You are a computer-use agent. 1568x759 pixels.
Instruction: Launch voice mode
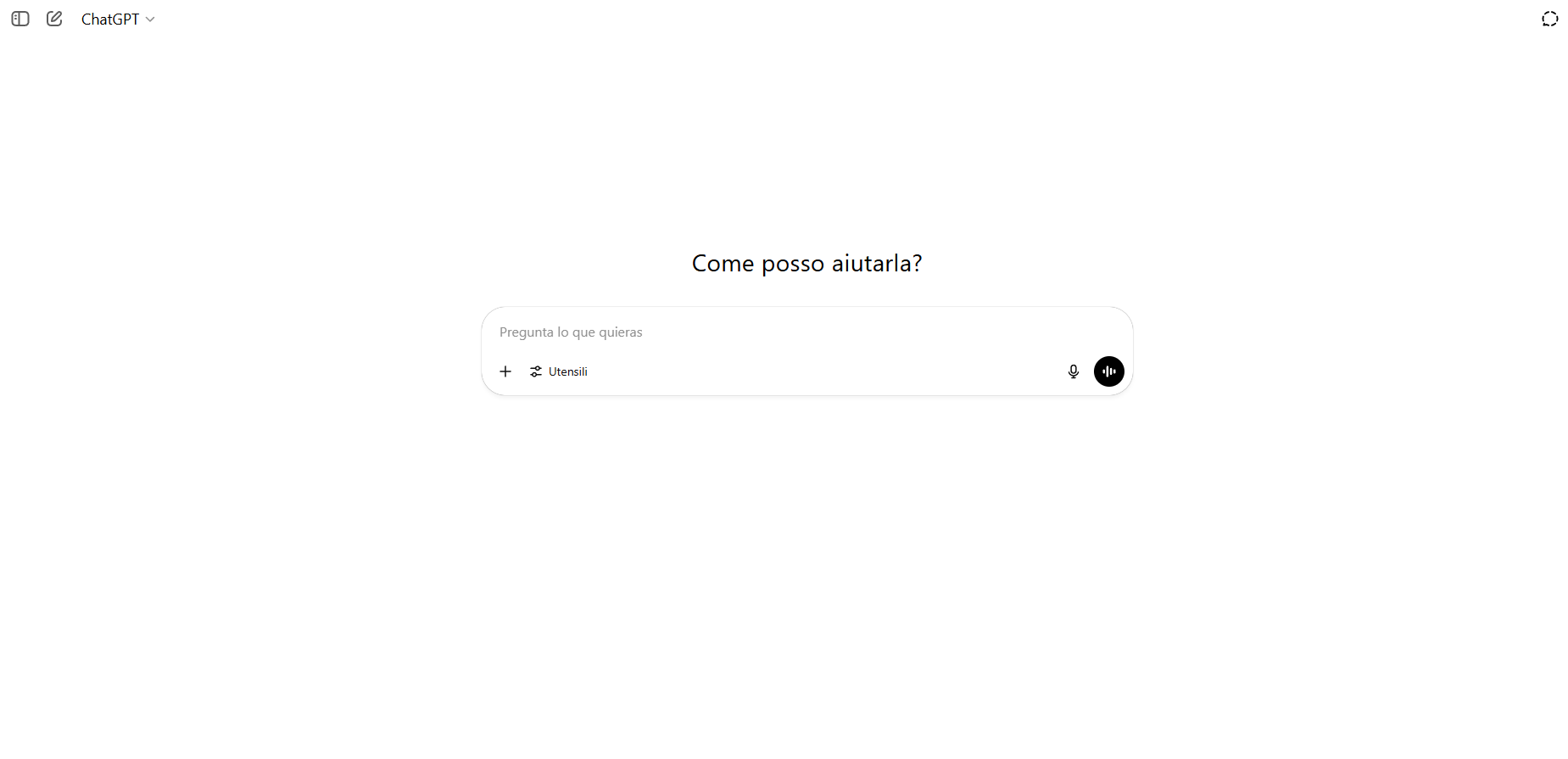pyautogui.click(x=1108, y=371)
